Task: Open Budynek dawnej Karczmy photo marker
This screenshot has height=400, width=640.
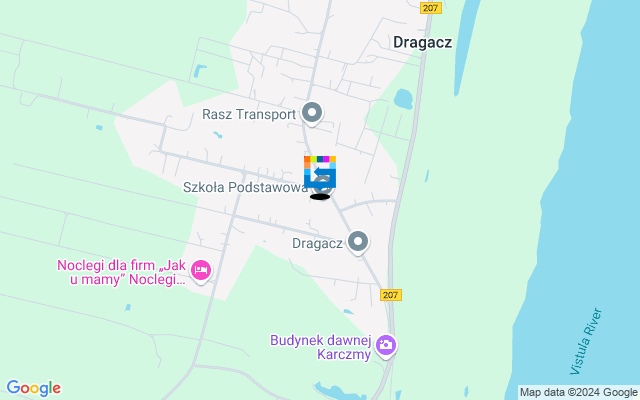Action: coord(386,346)
